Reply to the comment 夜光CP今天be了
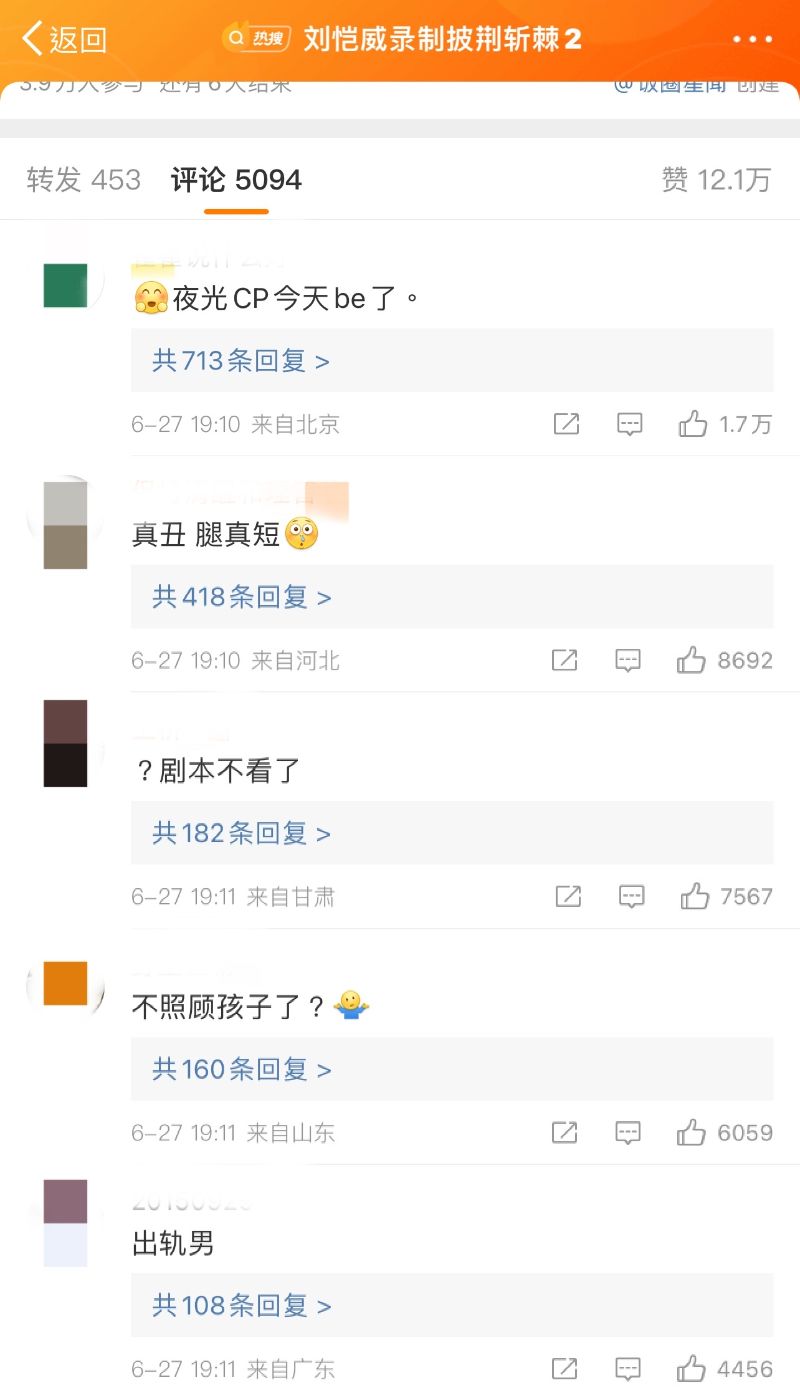800x1398 pixels. click(629, 424)
